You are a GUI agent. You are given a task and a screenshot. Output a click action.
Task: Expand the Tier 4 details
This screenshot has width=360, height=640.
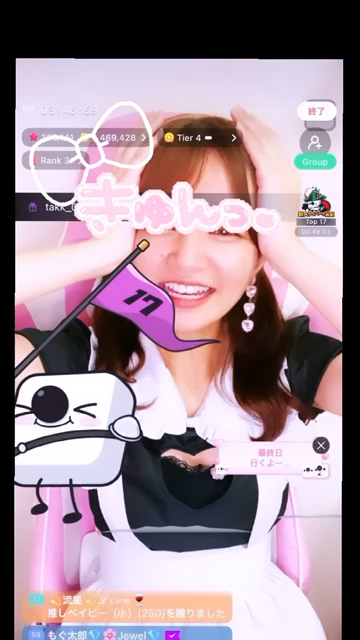[200, 138]
